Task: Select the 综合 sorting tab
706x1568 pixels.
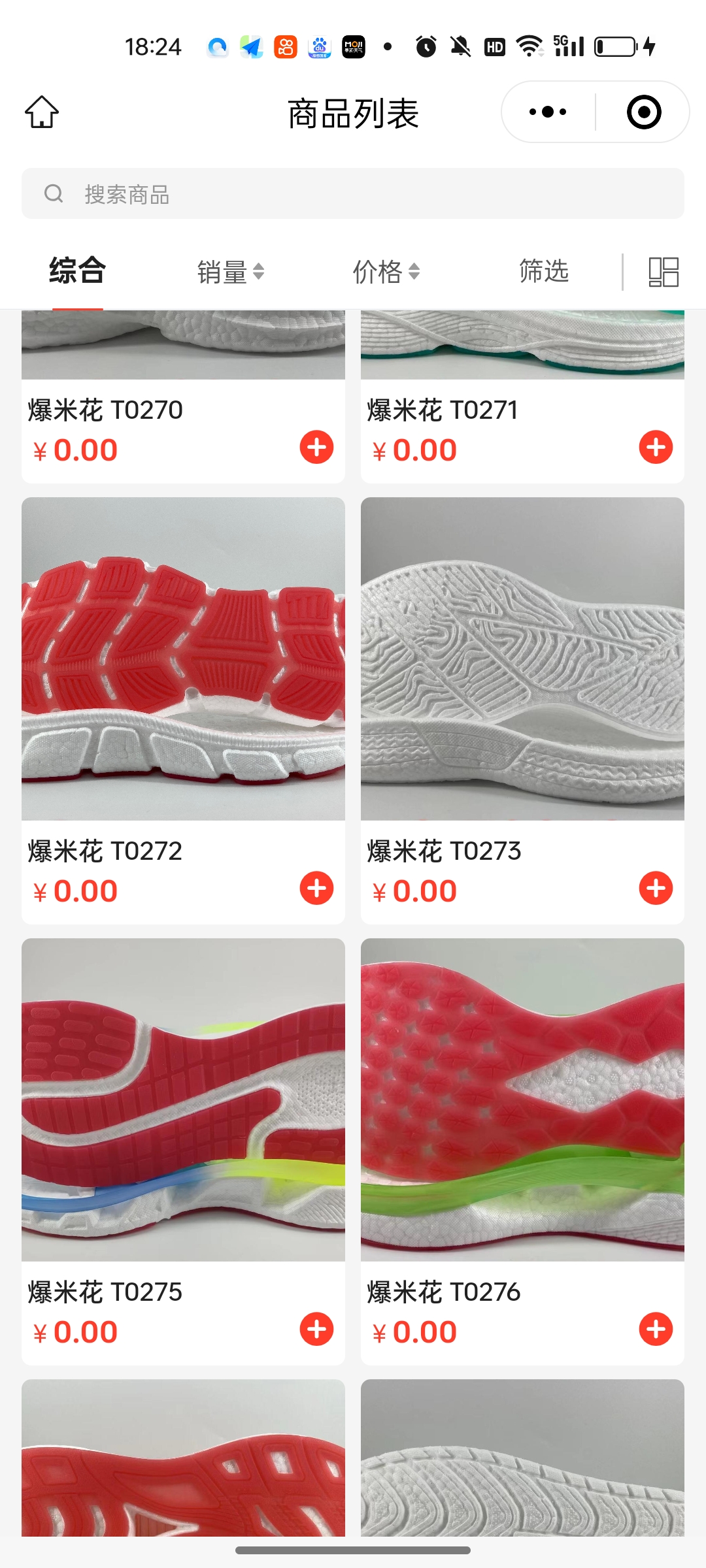Action: [77, 271]
